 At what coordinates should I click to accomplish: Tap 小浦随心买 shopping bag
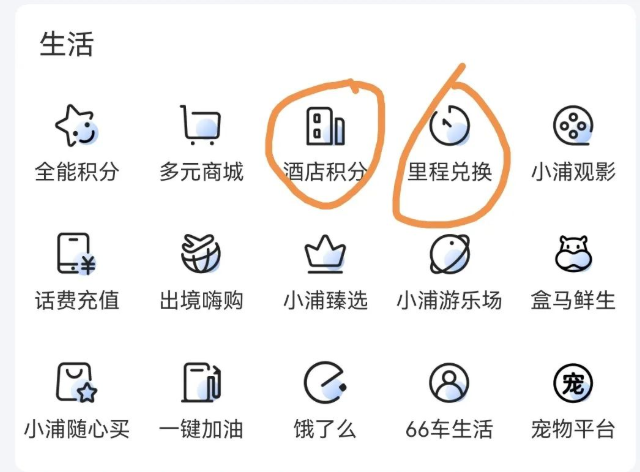coord(77,385)
